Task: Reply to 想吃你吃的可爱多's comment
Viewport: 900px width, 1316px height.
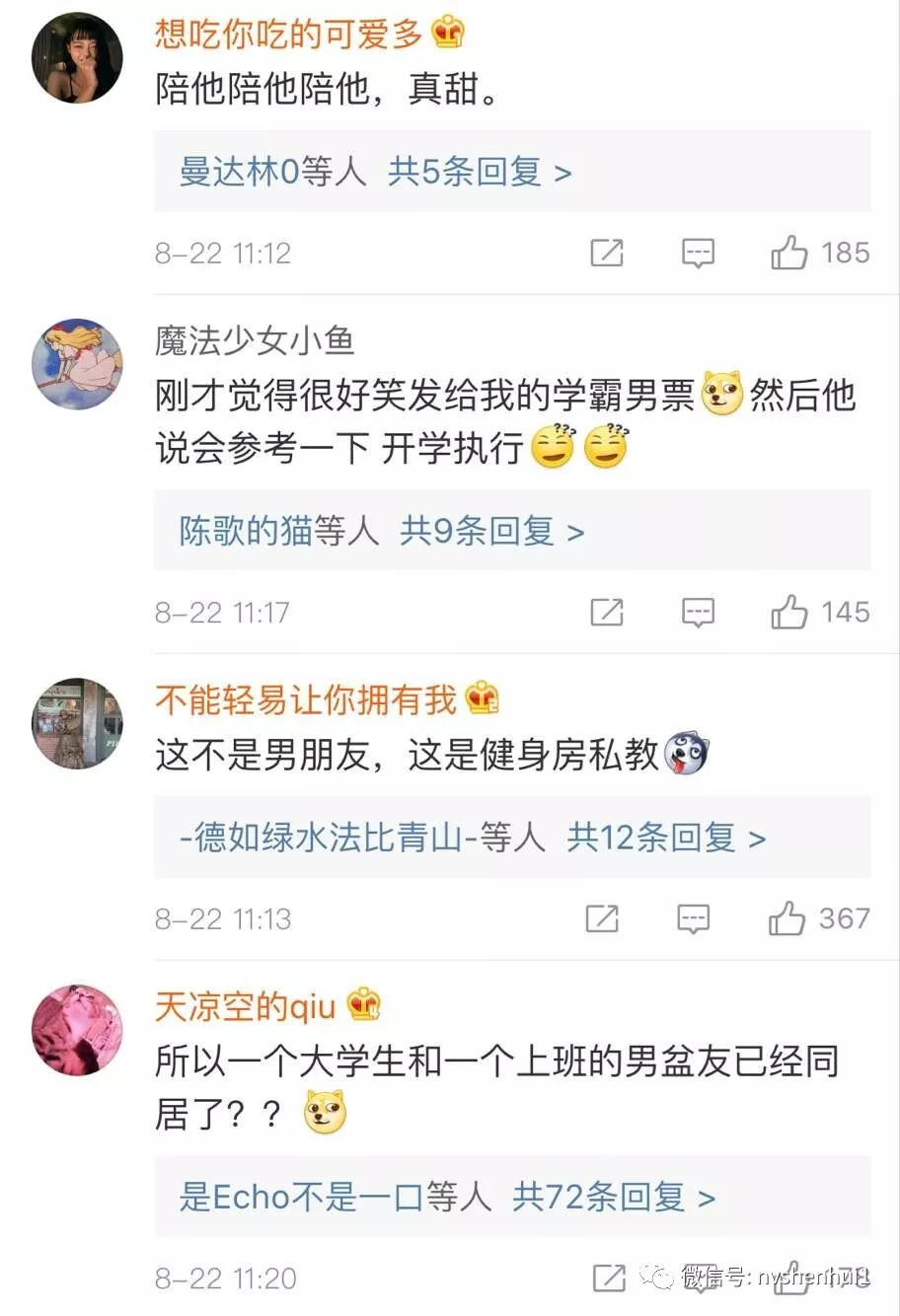Action: (698, 254)
